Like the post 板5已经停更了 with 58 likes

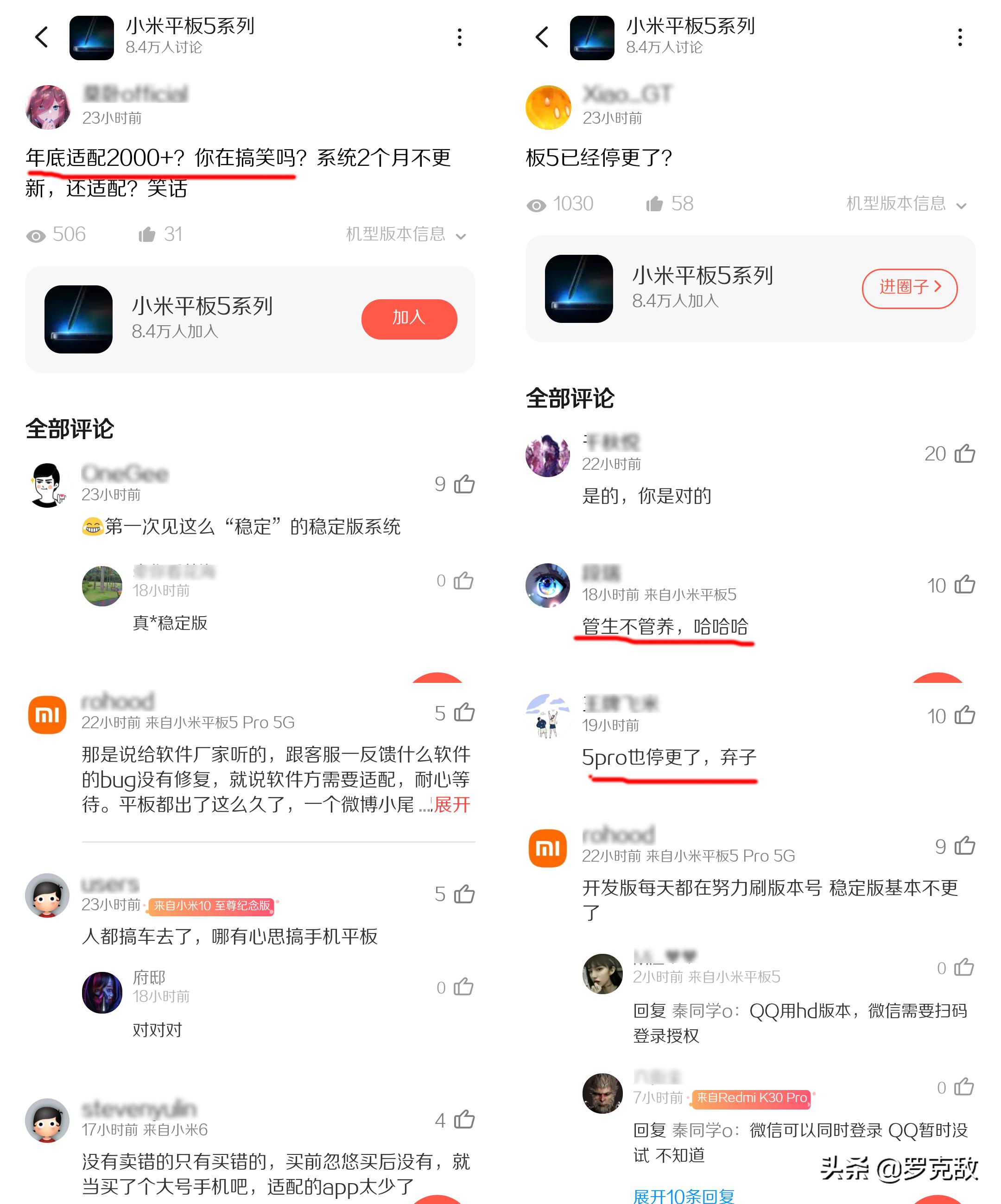pyautogui.click(x=654, y=203)
